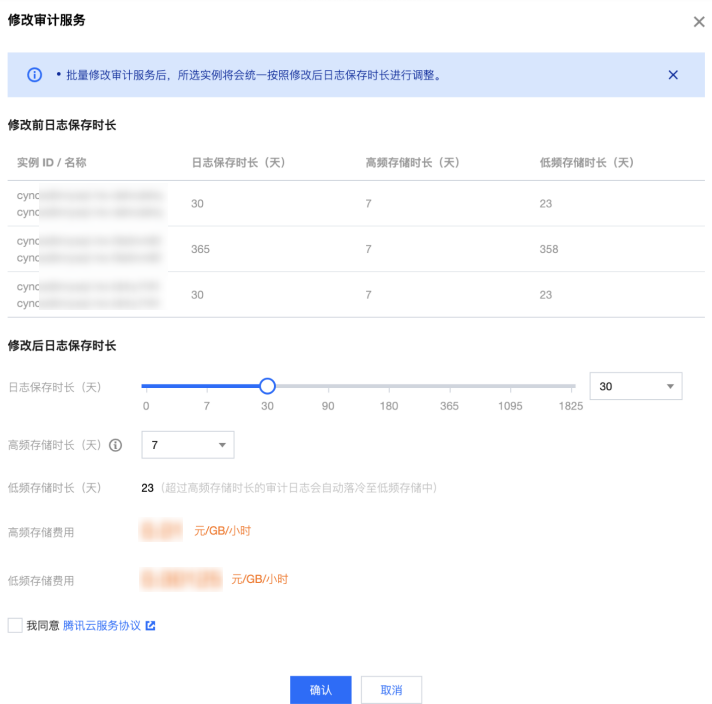The width and height of the screenshot is (712, 704).
Task: Check the 我同意 agreement checkbox
Action: [15, 625]
